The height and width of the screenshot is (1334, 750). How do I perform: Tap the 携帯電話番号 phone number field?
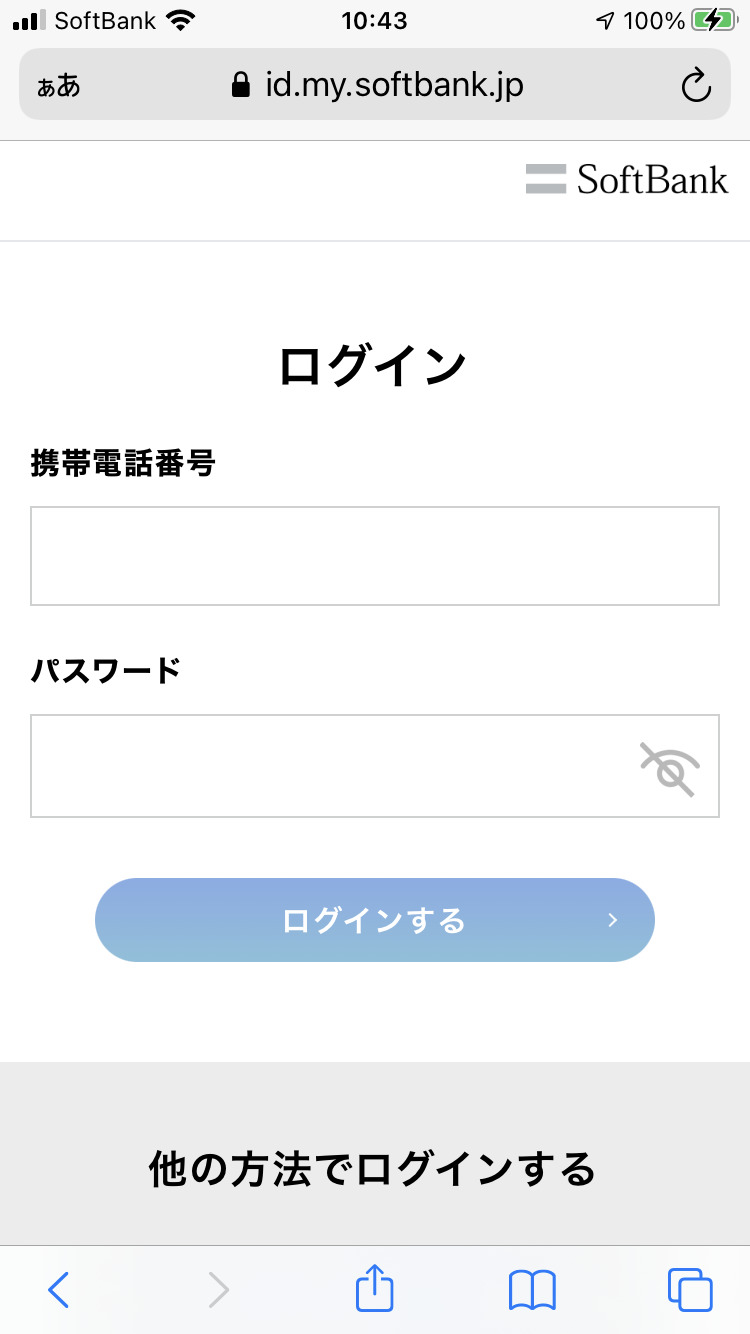tap(374, 556)
